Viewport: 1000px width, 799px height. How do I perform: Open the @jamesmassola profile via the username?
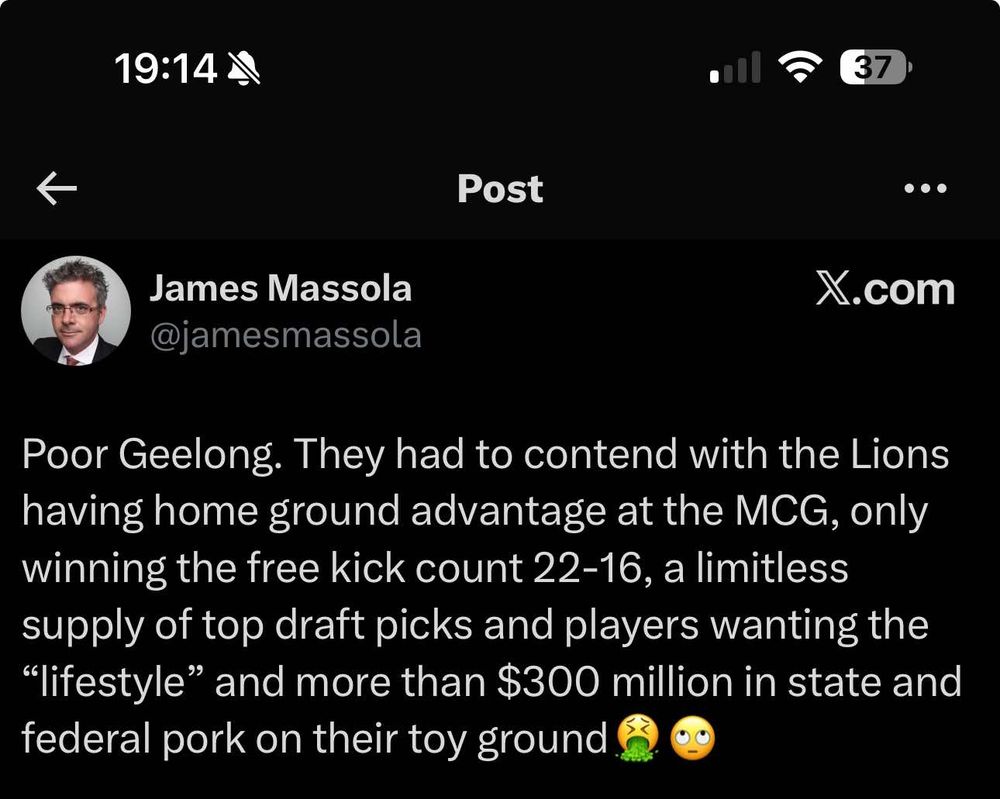click(286, 335)
